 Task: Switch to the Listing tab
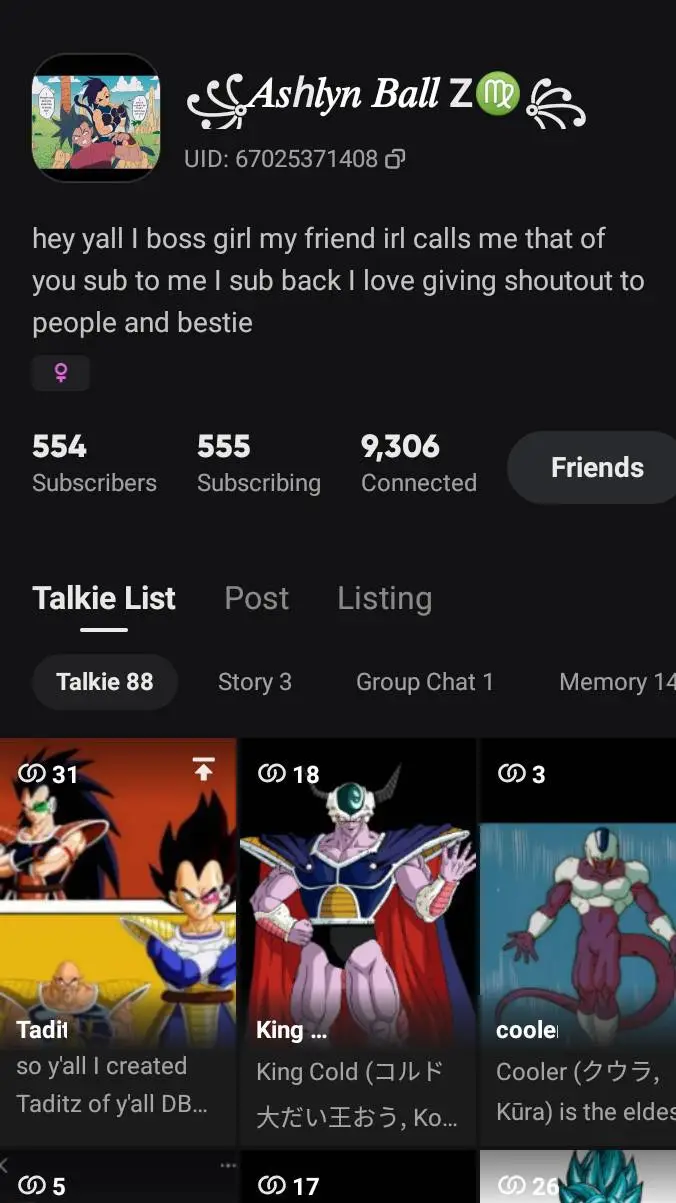[384, 598]
